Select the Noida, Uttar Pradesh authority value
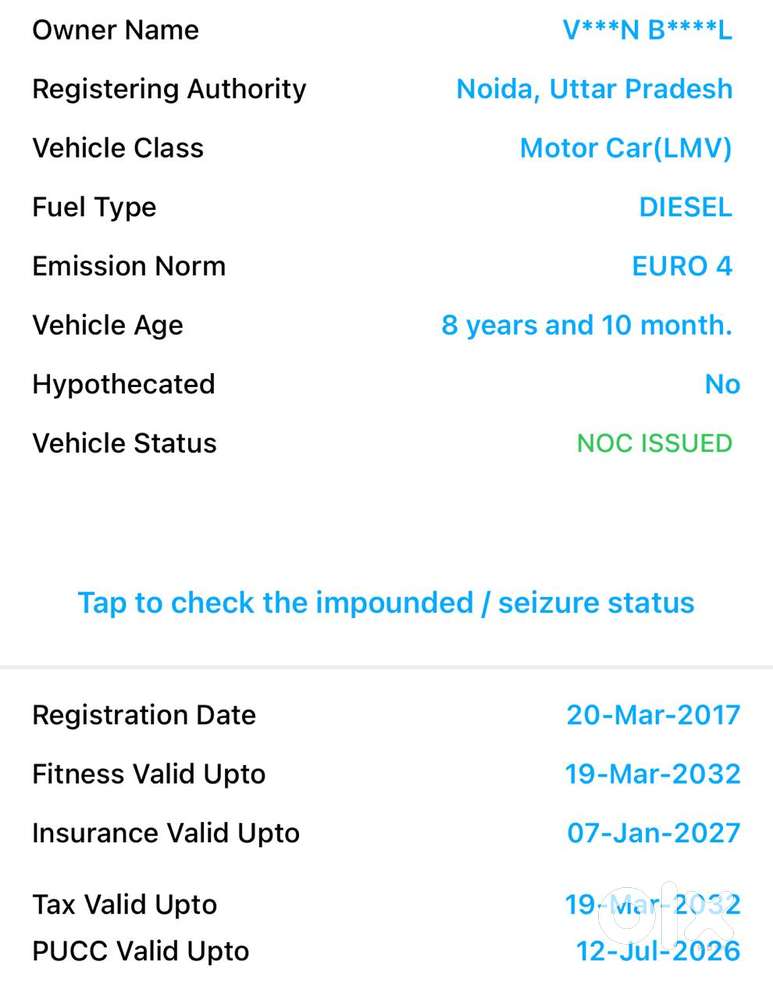Viewport: 773px width, 999px height. (594, 89)
